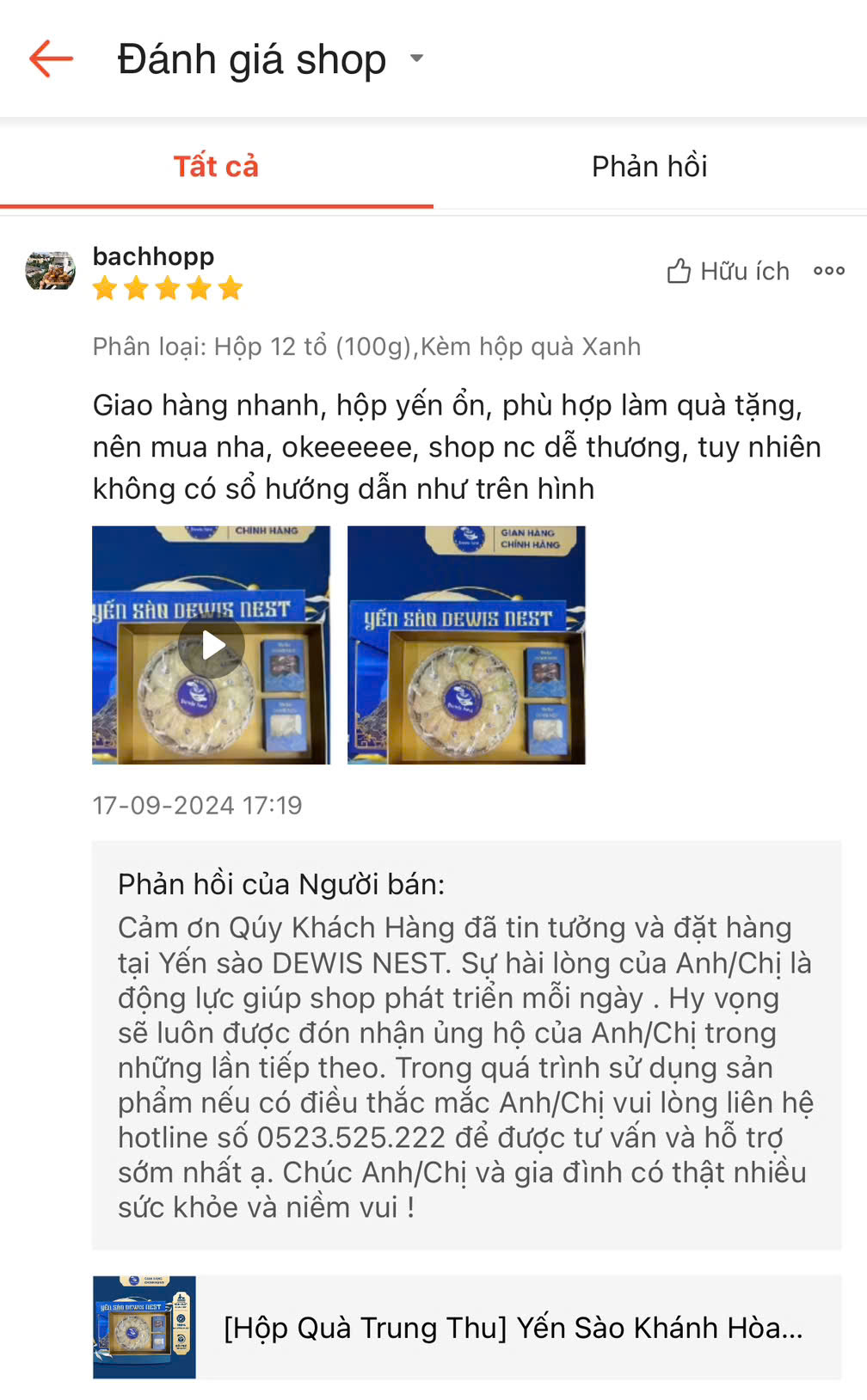This screenshot has width=867, height=1400.
Task: Open bachhopp's profile avatar
Action: coord(50,271)
